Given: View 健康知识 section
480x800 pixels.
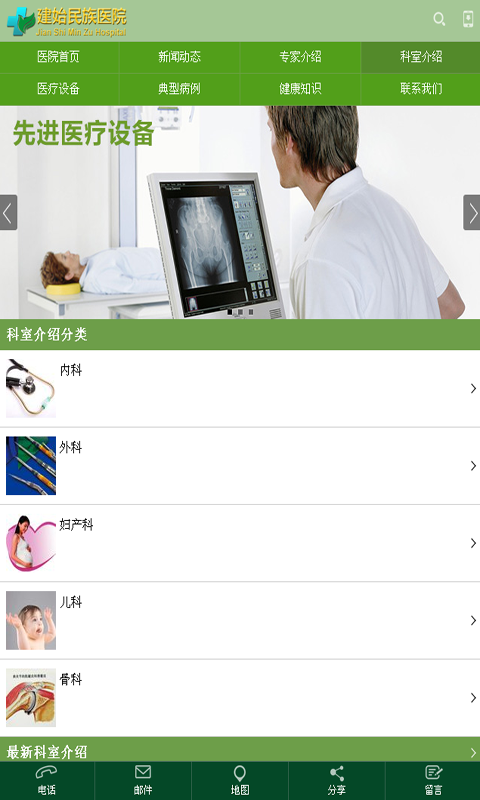Looking at the screenshot, I should pyautogui.click(x=300, y=89).
